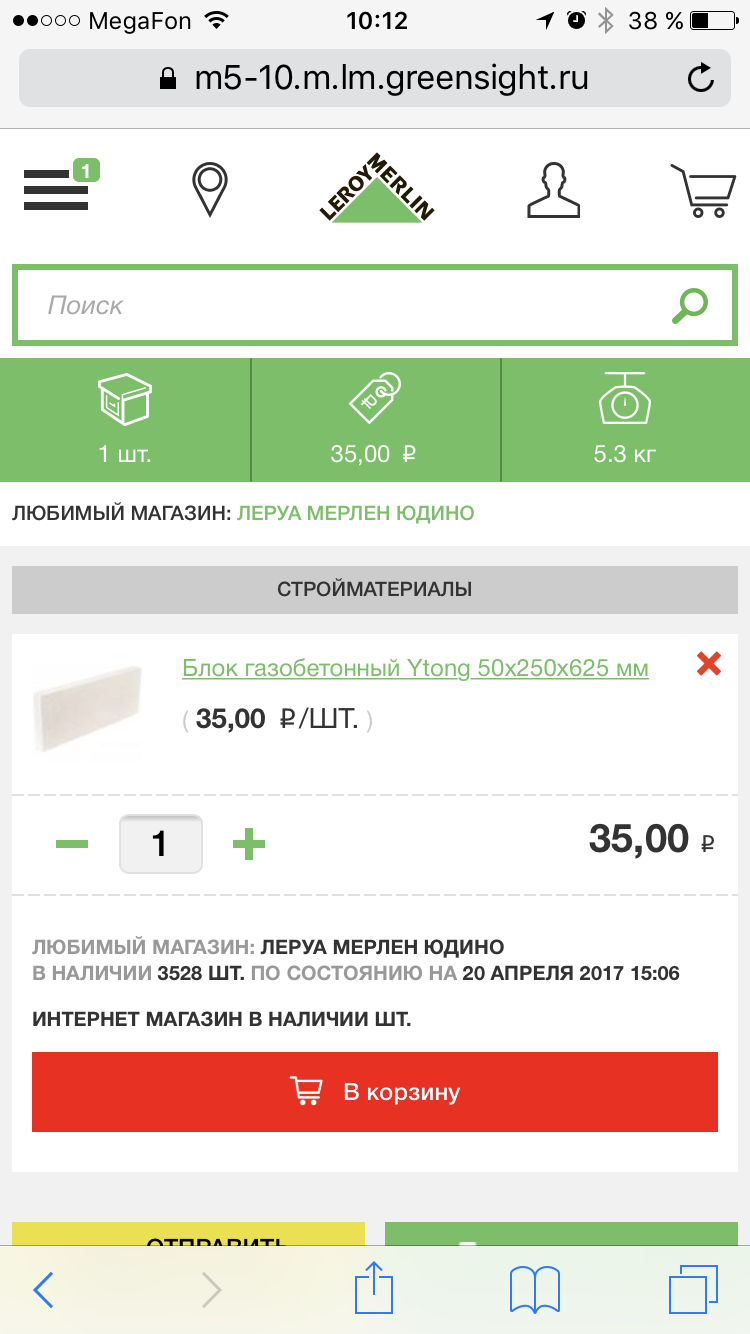Increase quantity with the plus button
This screenshot has height=1334, width=750.
pos(249,845)
